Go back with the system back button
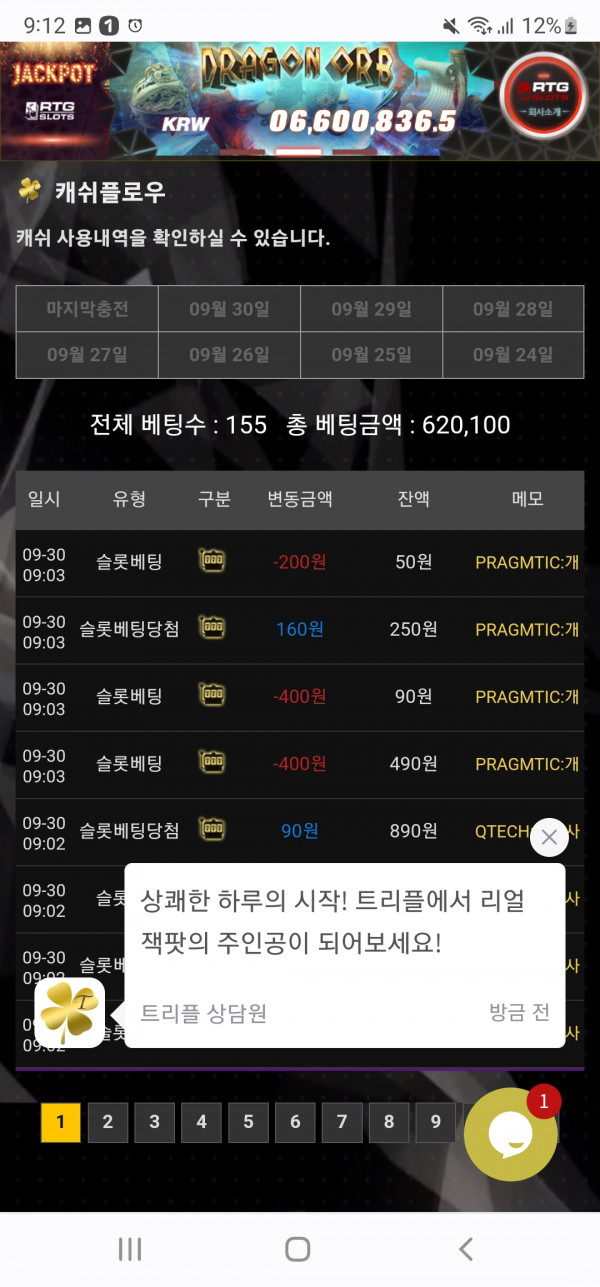The image size is (600, 1287). (x=465, y=1248)
